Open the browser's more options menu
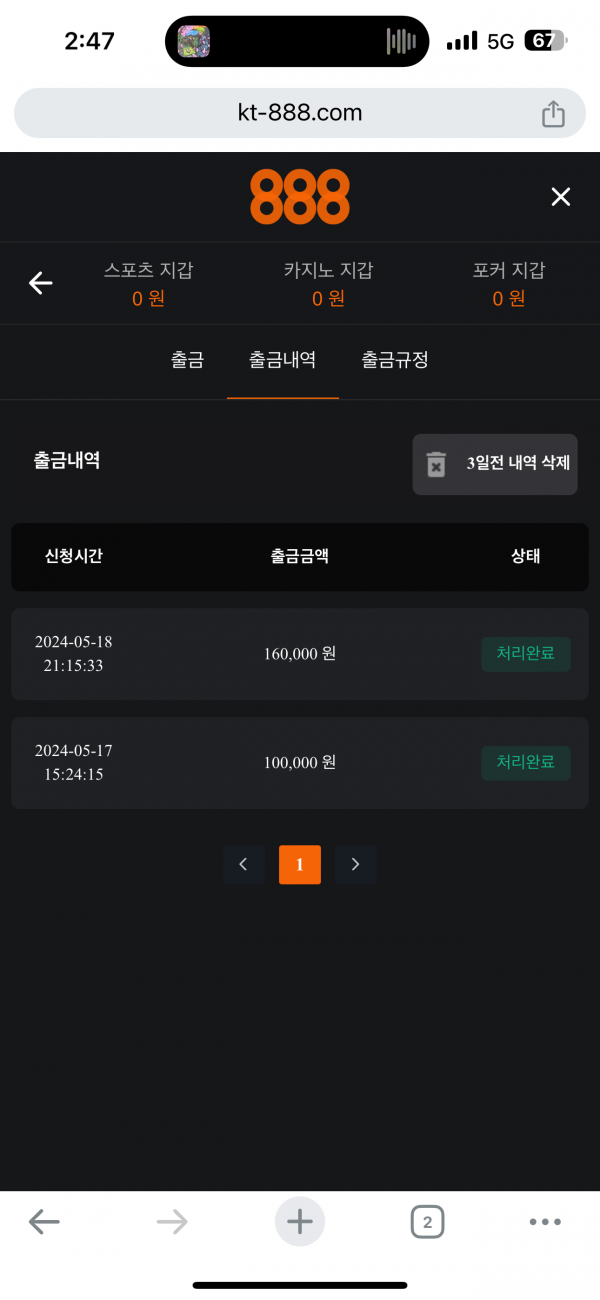This screenshot has height=1300, width=600. coord(545,1221)
